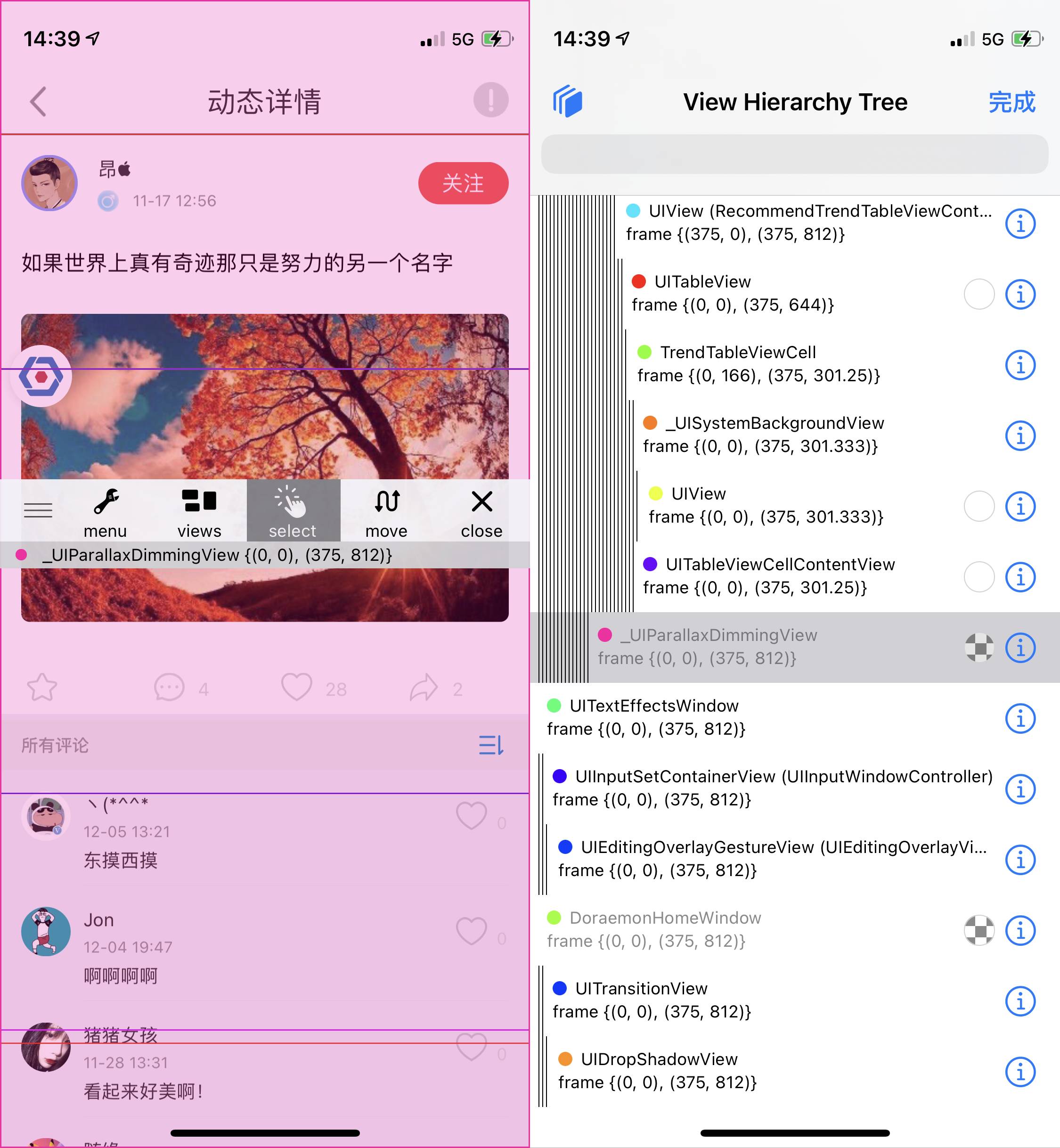Open the exclamation report icon

tap(490, 100)
